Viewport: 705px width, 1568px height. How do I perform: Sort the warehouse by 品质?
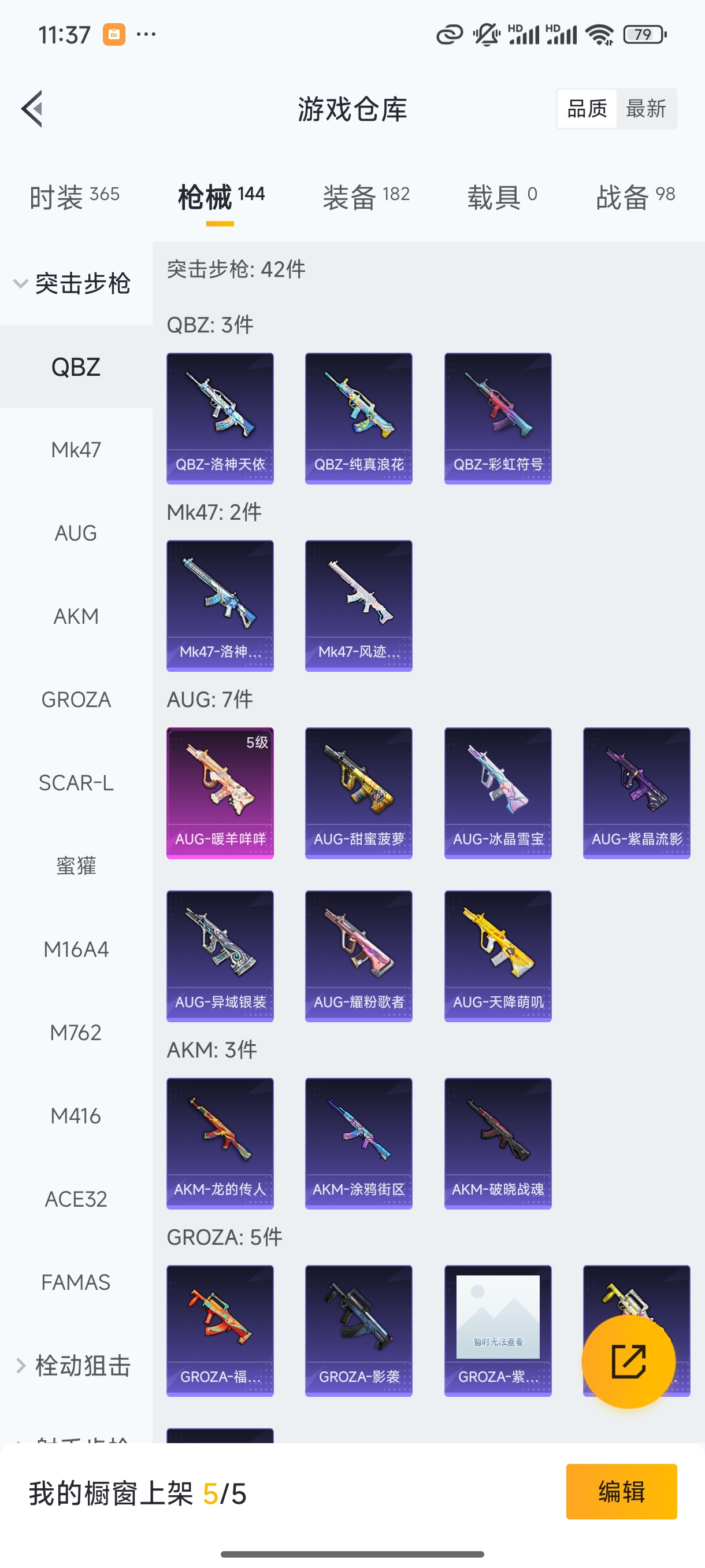click(x=587, y=109)
